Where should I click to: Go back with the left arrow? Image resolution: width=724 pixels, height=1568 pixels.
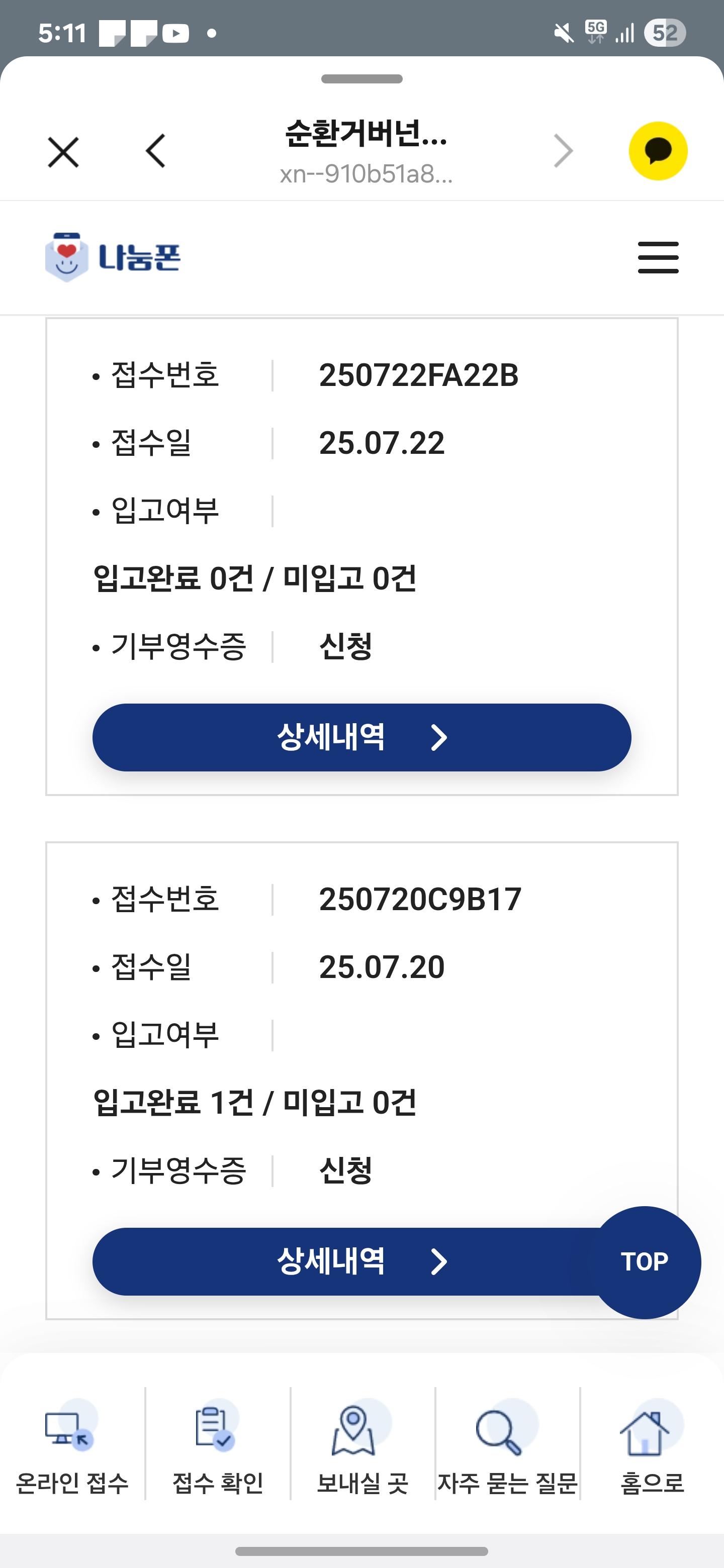point(156,151)
